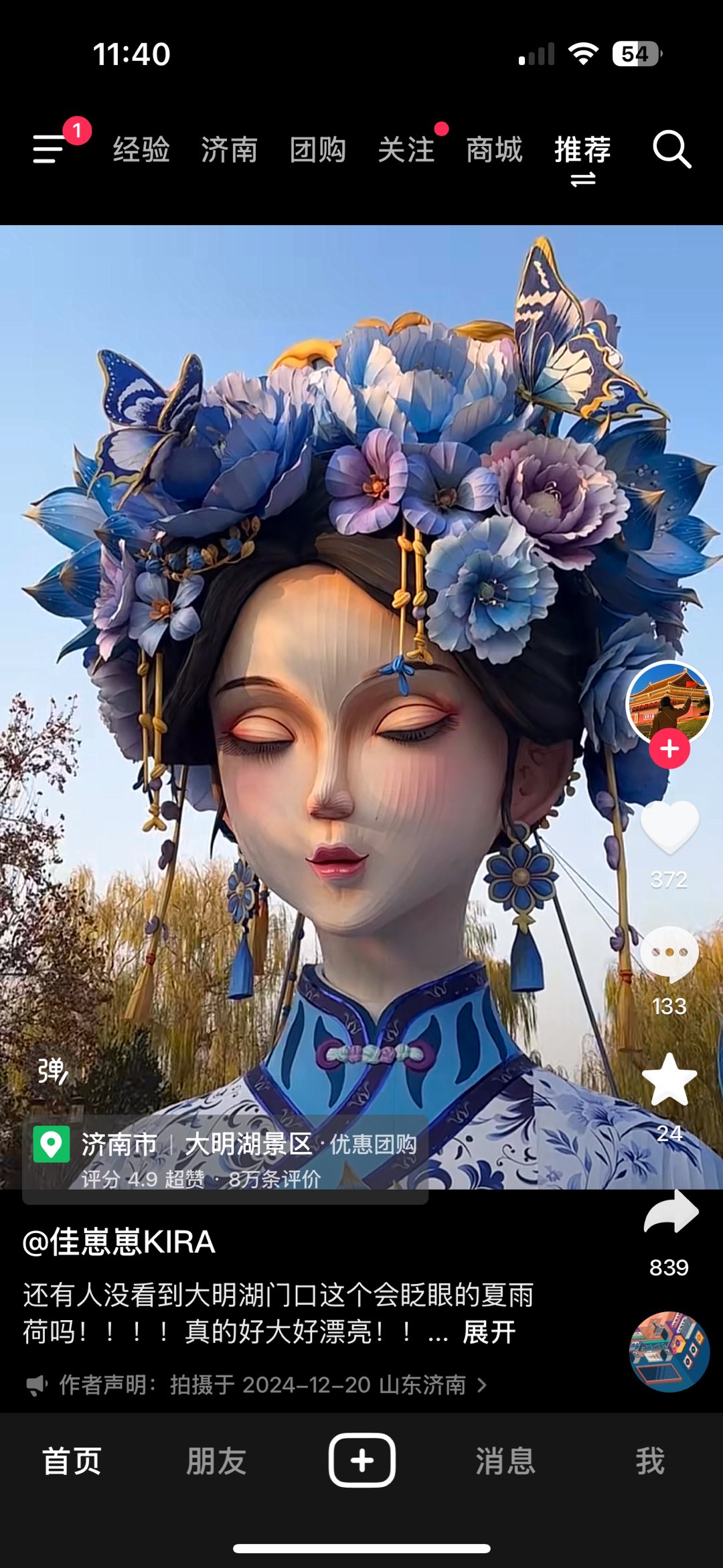Open the spinning music disc
Image resolution: width=723 pixels, height=1568 pixels.
pos(669,1352)
